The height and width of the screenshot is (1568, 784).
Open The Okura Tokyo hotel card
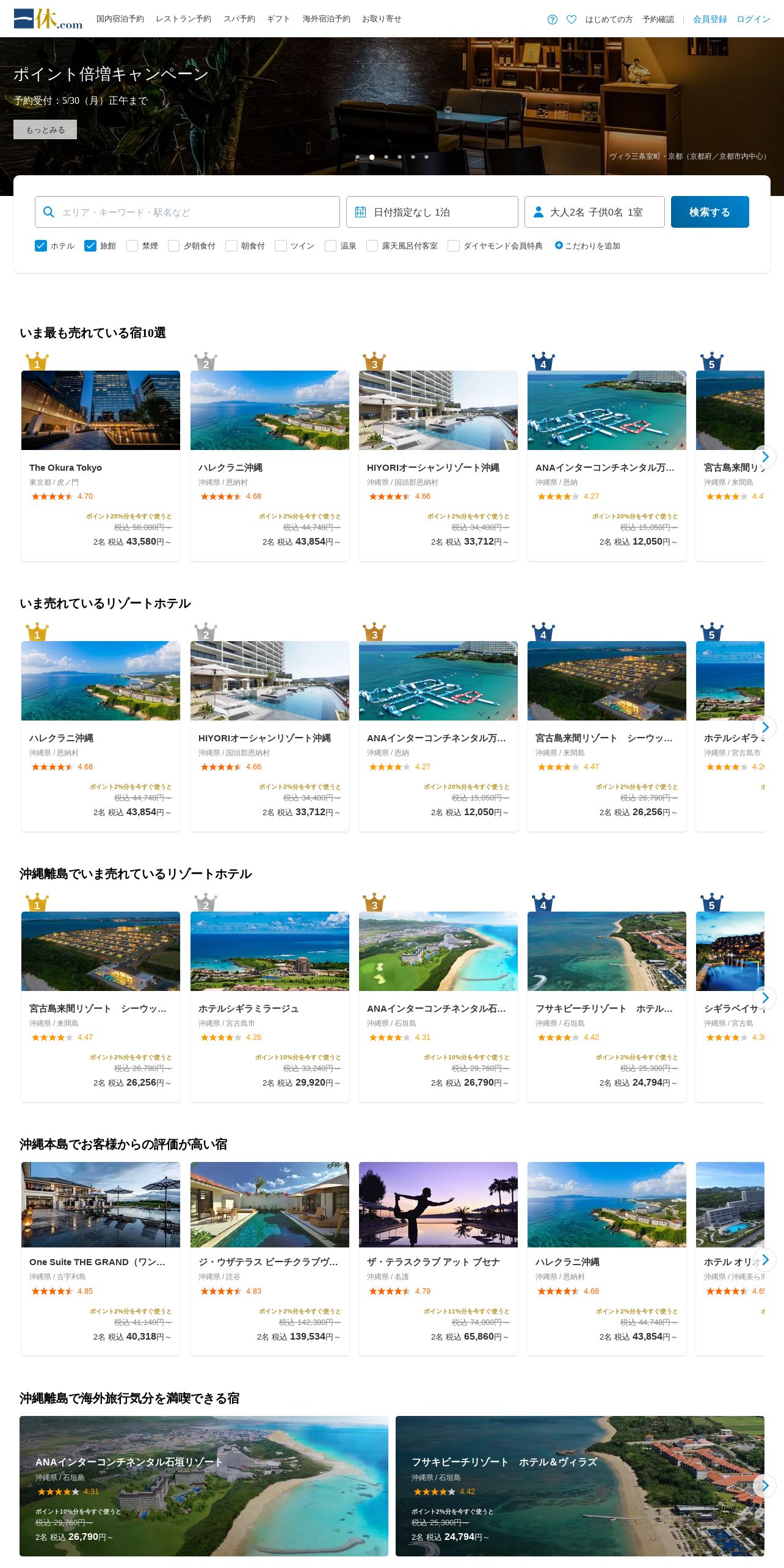tap(101, 465)
